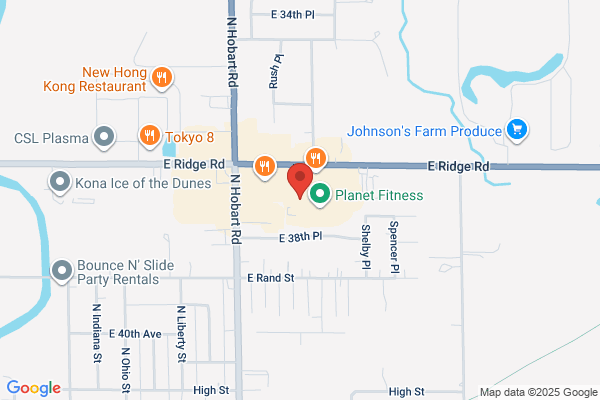Viewport: 600px width, 400px height.
Task: Tap the red location pin
Action: click(300, 181)
